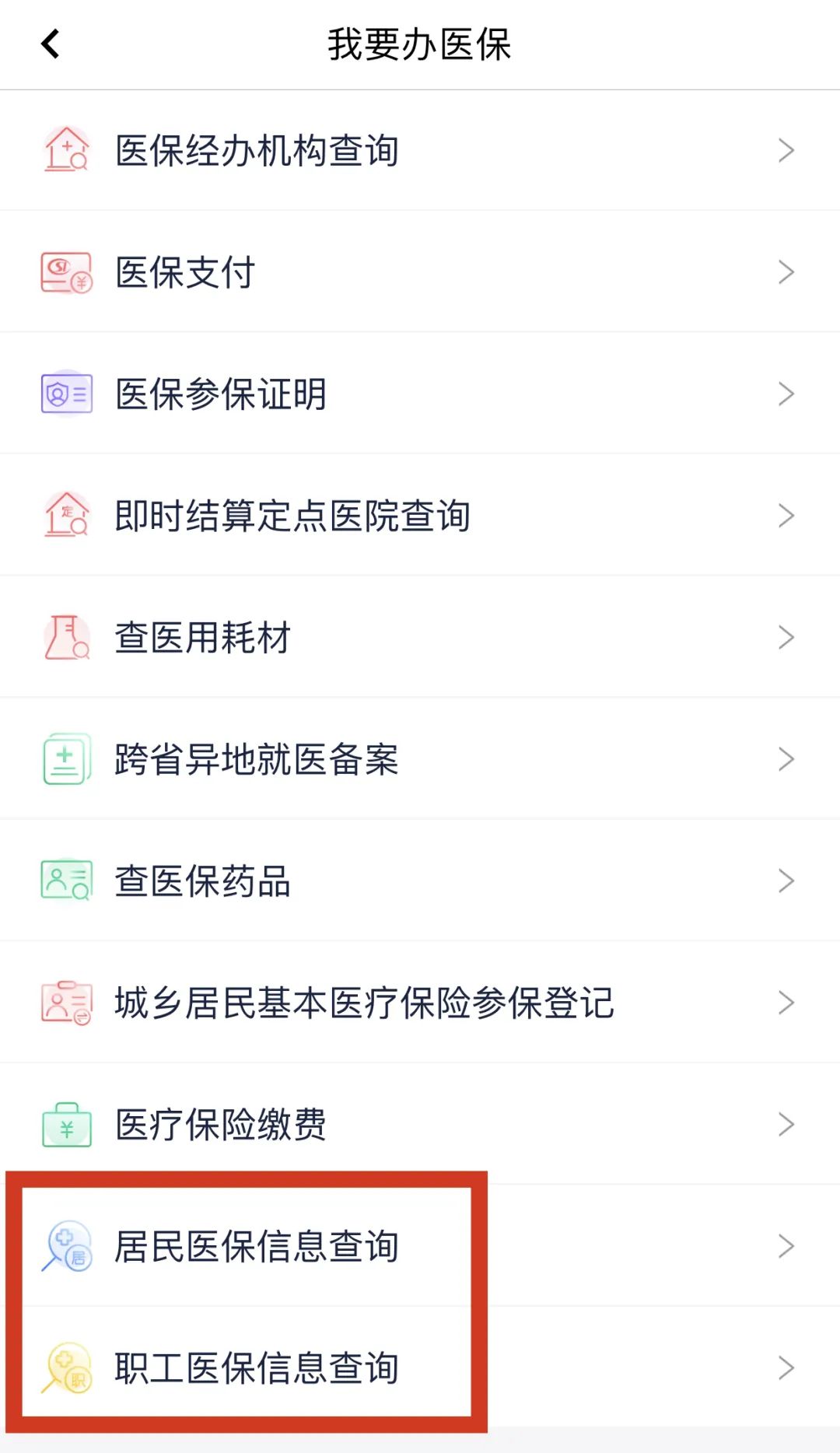
Task: Open 即时结算定点医院查询
Action: (x=420, y=516)
